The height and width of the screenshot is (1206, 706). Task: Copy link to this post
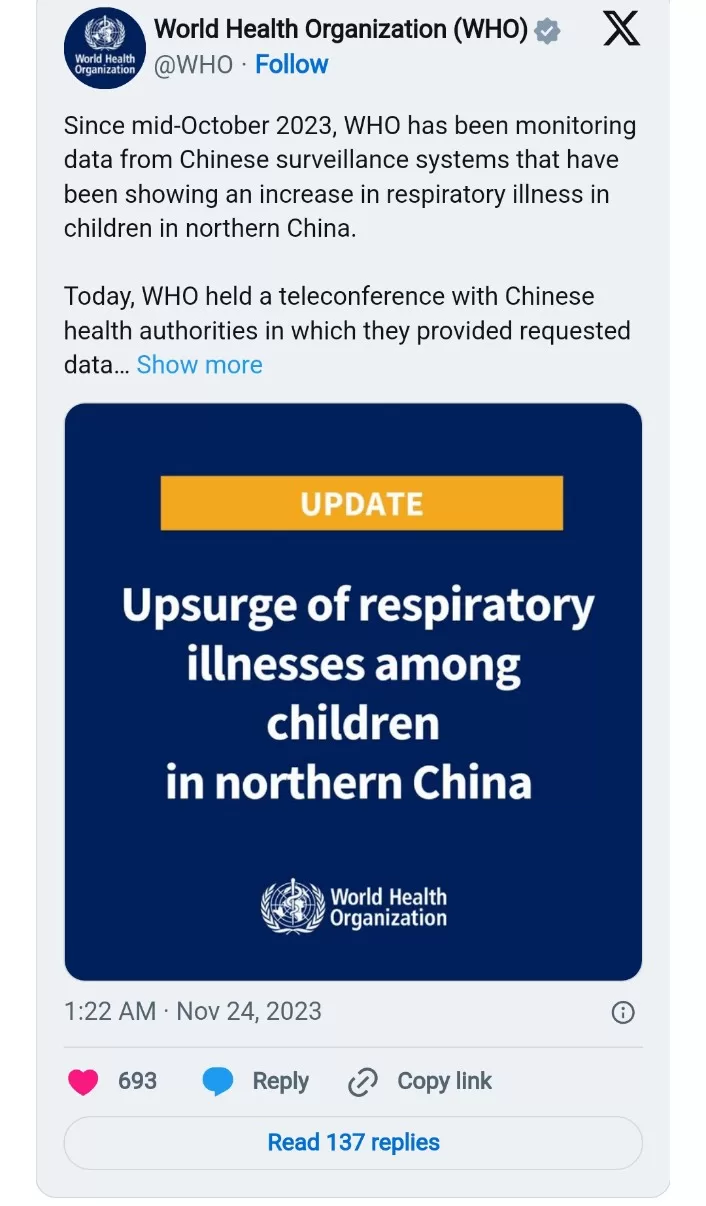(x=420, y=1081)
